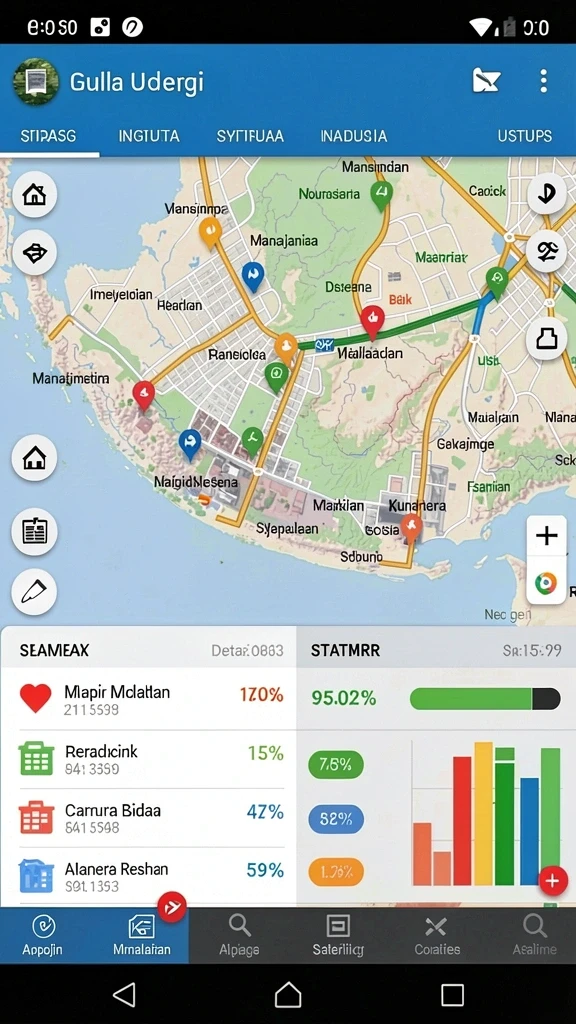Open the three-dot overflow menu
The image size is (576, 1024).
pos(543,81)
